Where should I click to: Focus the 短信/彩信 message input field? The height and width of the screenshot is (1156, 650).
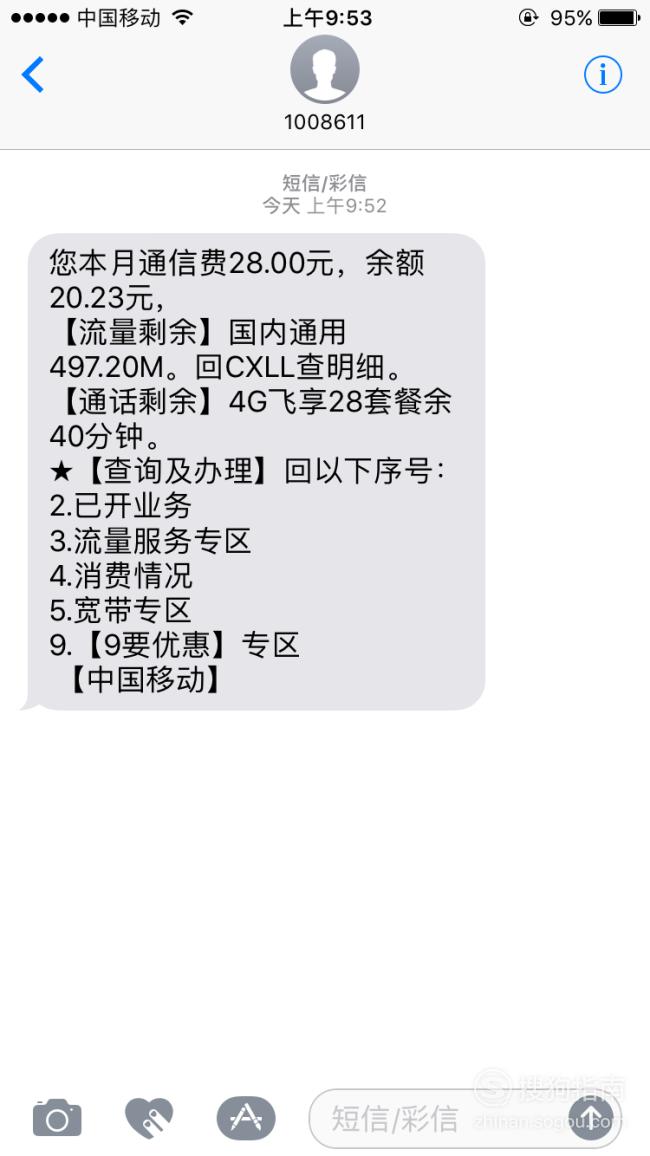pyautogui.click(x=438, y=1118)
